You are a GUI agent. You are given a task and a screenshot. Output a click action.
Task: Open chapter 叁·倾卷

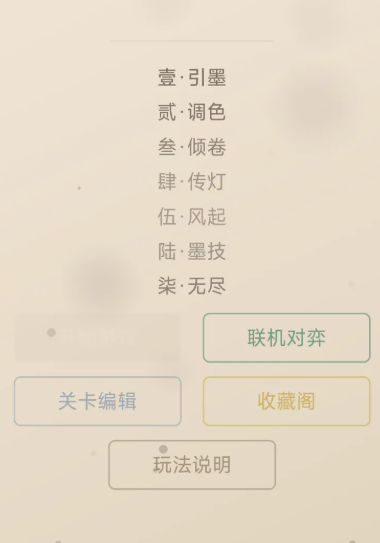pos(192,147)
